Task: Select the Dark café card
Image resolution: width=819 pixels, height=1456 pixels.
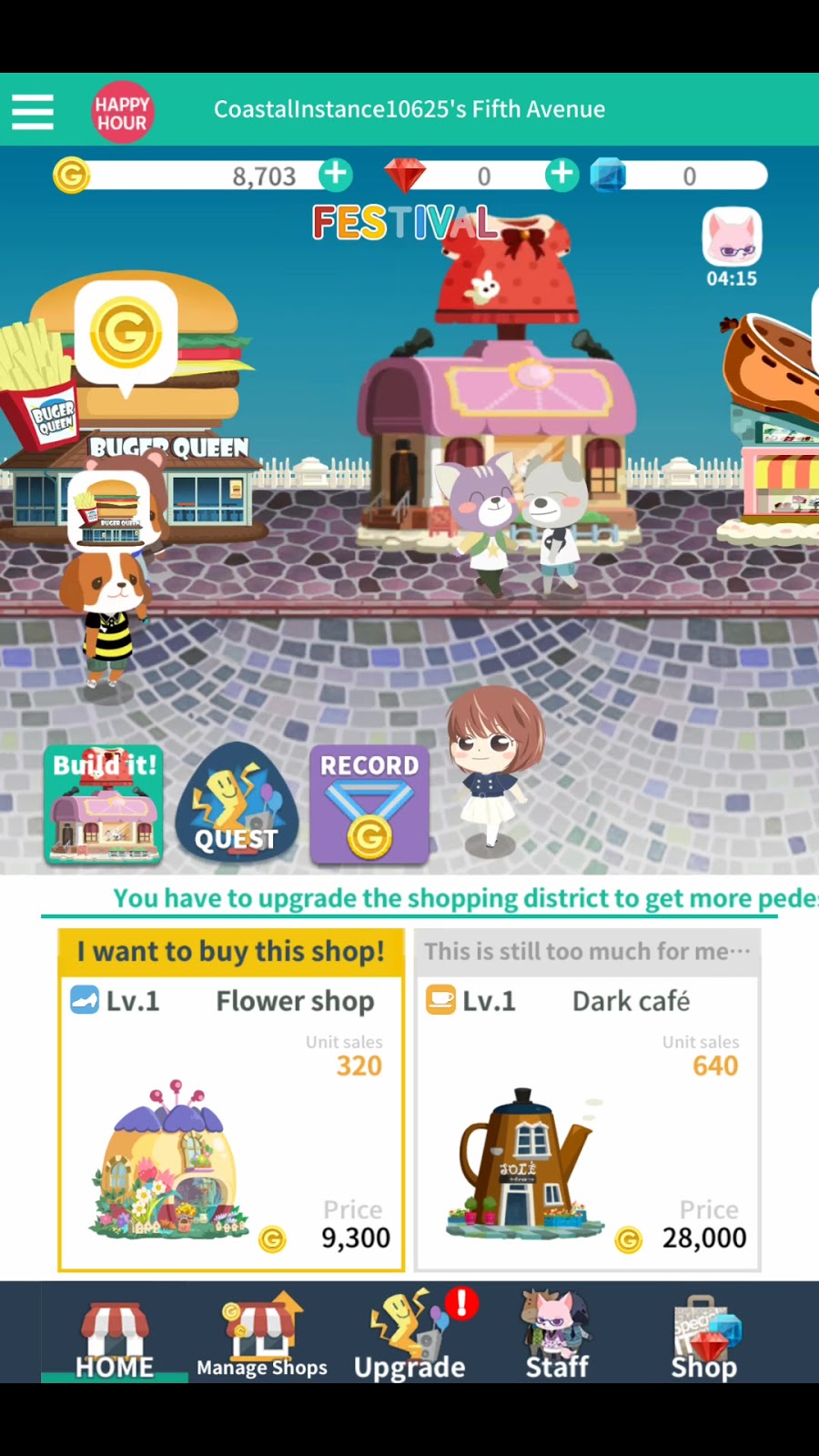Action: pyautogui.click(x=587, y=1101)
